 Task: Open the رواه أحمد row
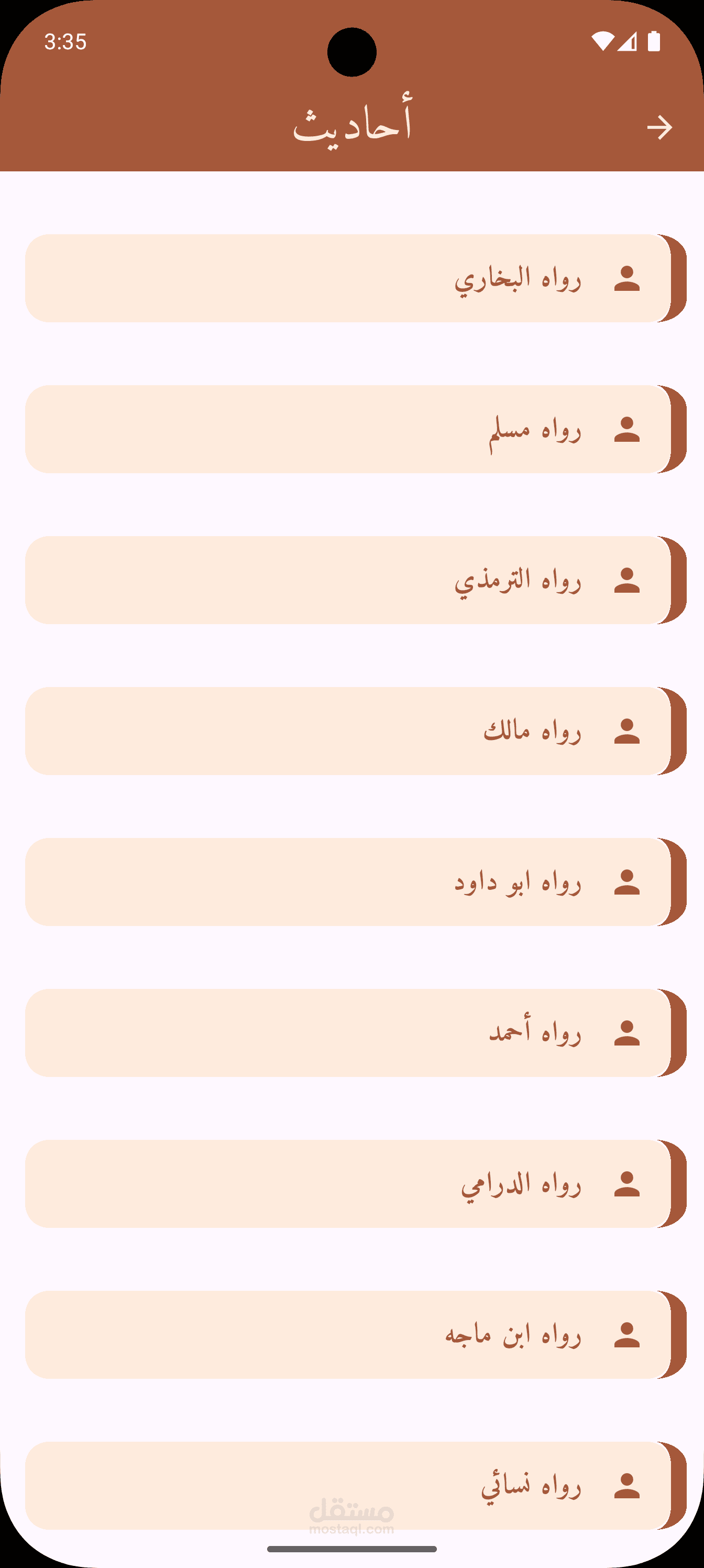(355, 1033)
